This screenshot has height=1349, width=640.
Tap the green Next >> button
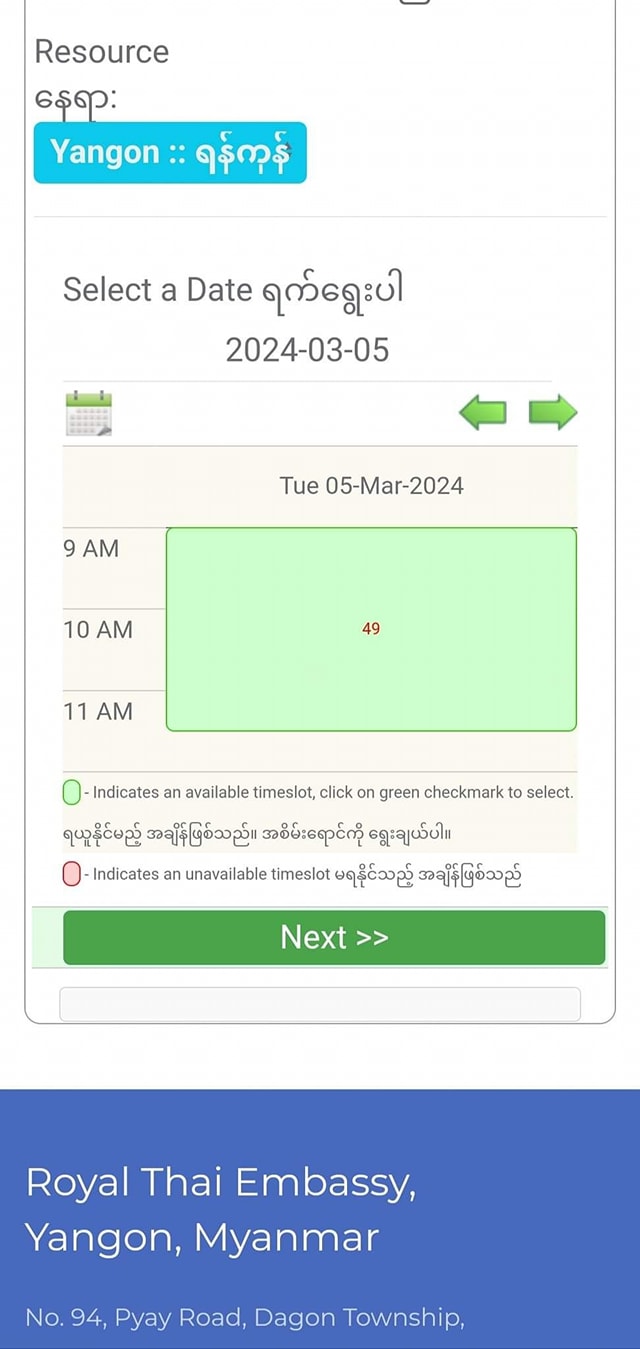pyautogui.click(x=334, y=937)
